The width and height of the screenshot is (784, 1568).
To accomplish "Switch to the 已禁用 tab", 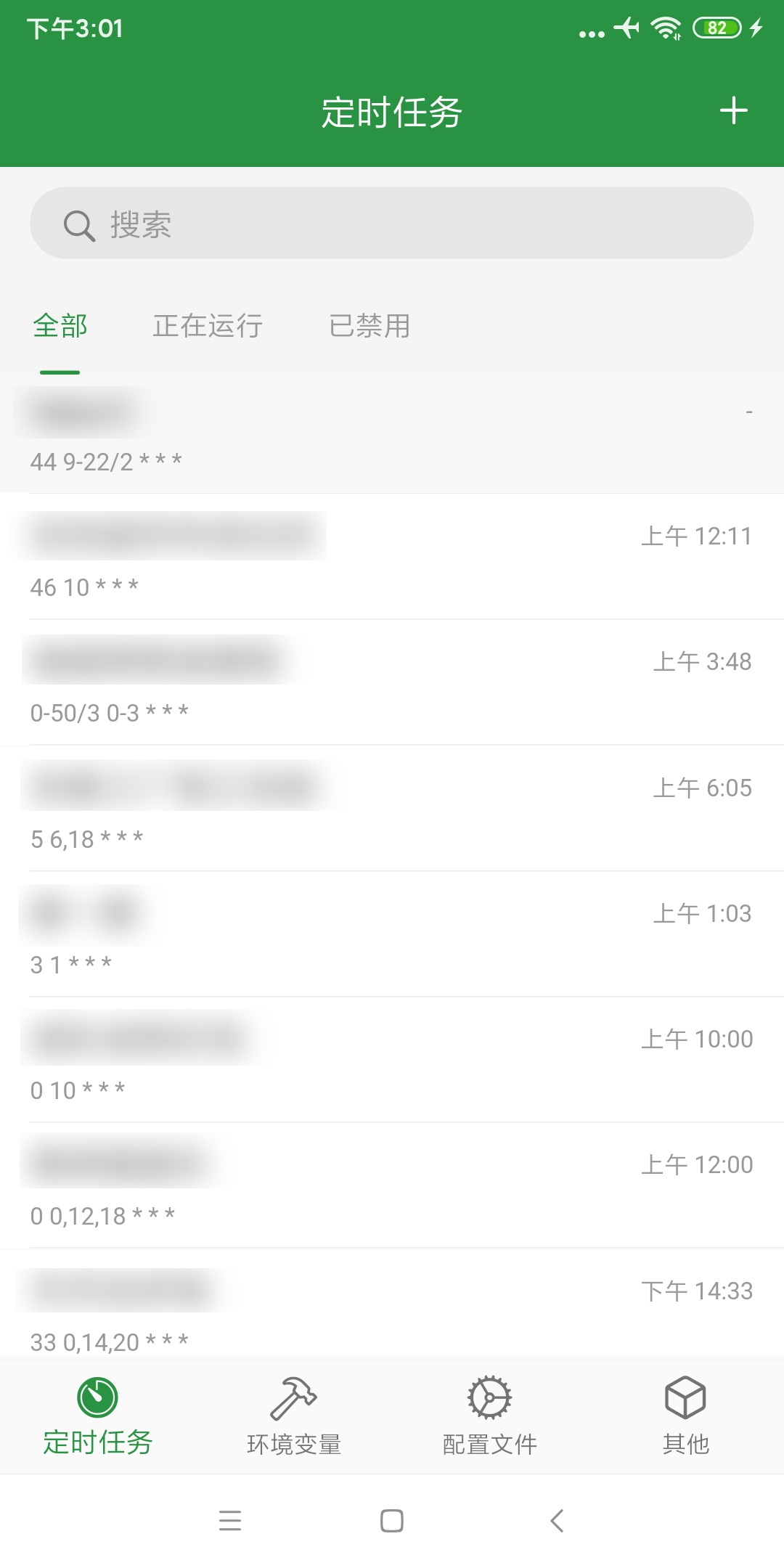I will click(x=369, y=326).
